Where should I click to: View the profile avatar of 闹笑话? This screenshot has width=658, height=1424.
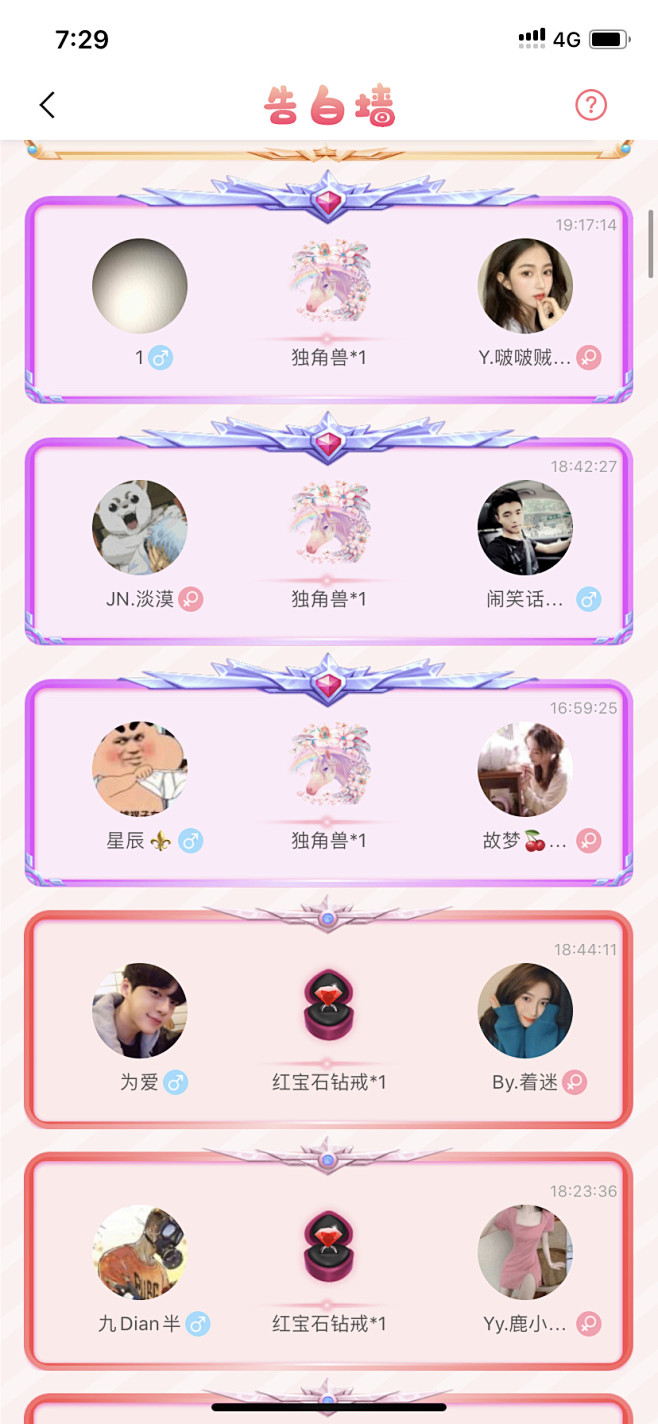(x=525, y=528)
